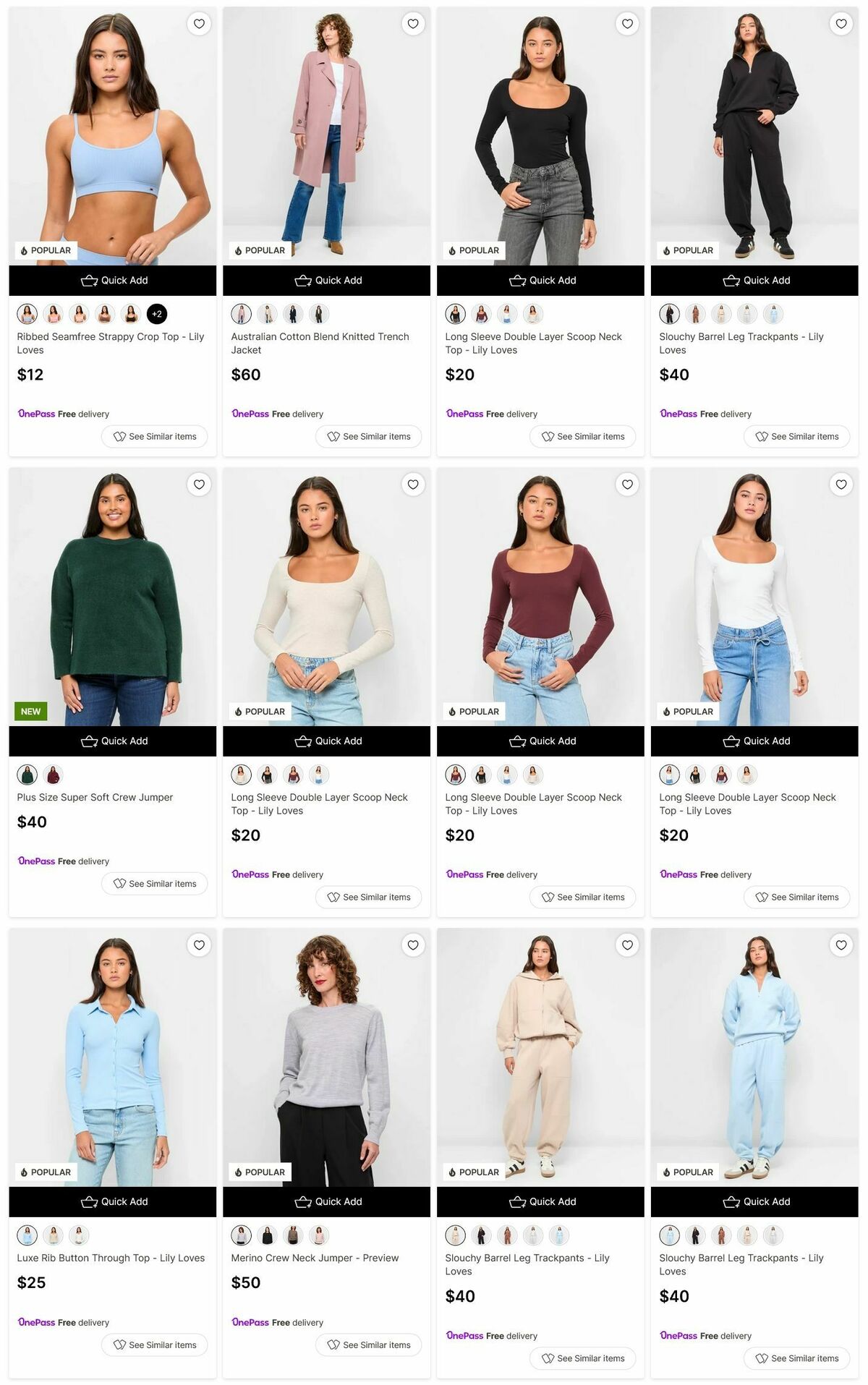Quick Add the trench jacket
This screenshot has height=1385, width=868.
point(327,281)
